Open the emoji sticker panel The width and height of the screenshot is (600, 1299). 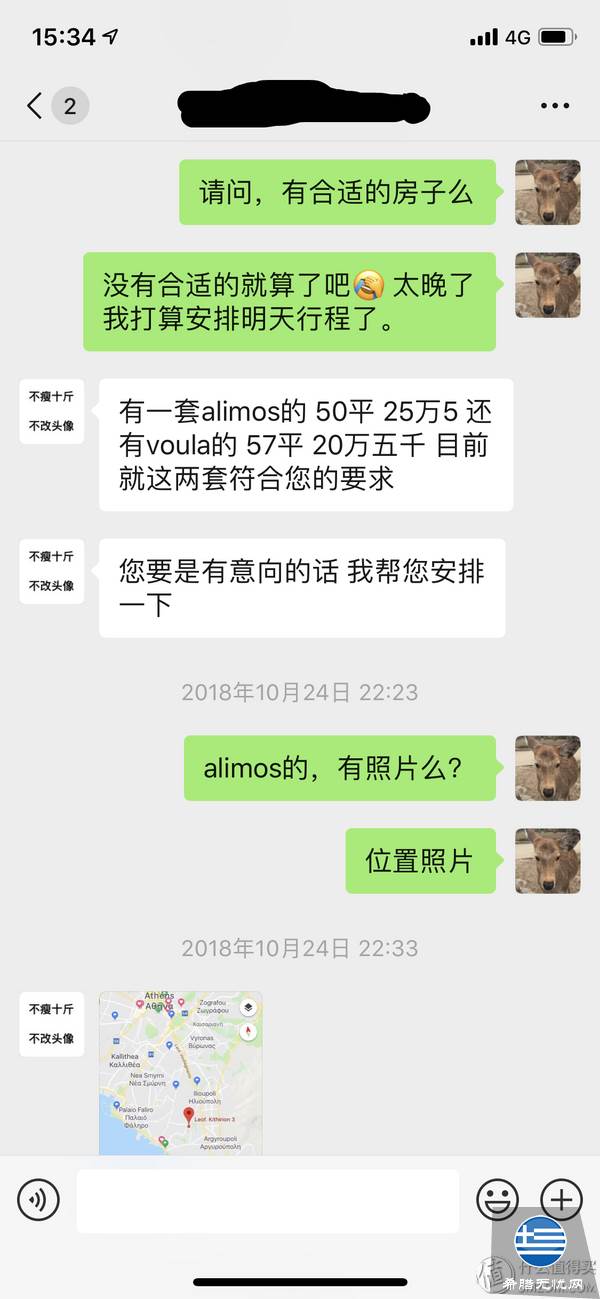tap(497, 1198)
